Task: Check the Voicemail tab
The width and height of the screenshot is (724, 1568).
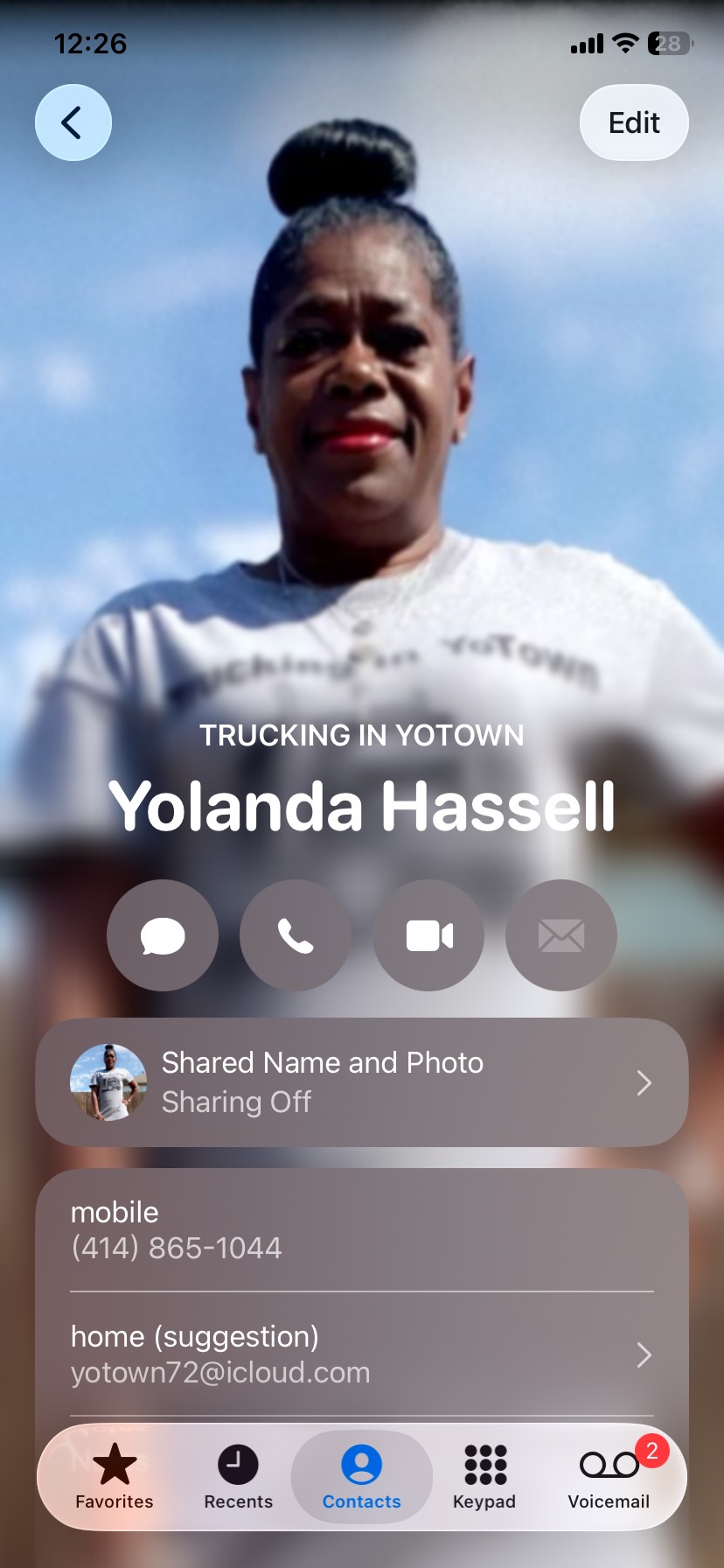Action: pos(609,1476)
